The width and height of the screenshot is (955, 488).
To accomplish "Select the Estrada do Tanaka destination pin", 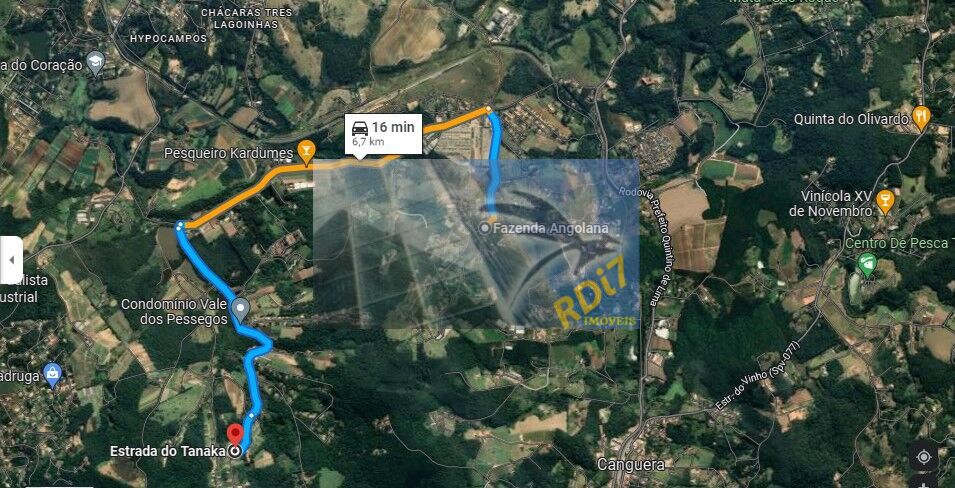I will 235,436.
